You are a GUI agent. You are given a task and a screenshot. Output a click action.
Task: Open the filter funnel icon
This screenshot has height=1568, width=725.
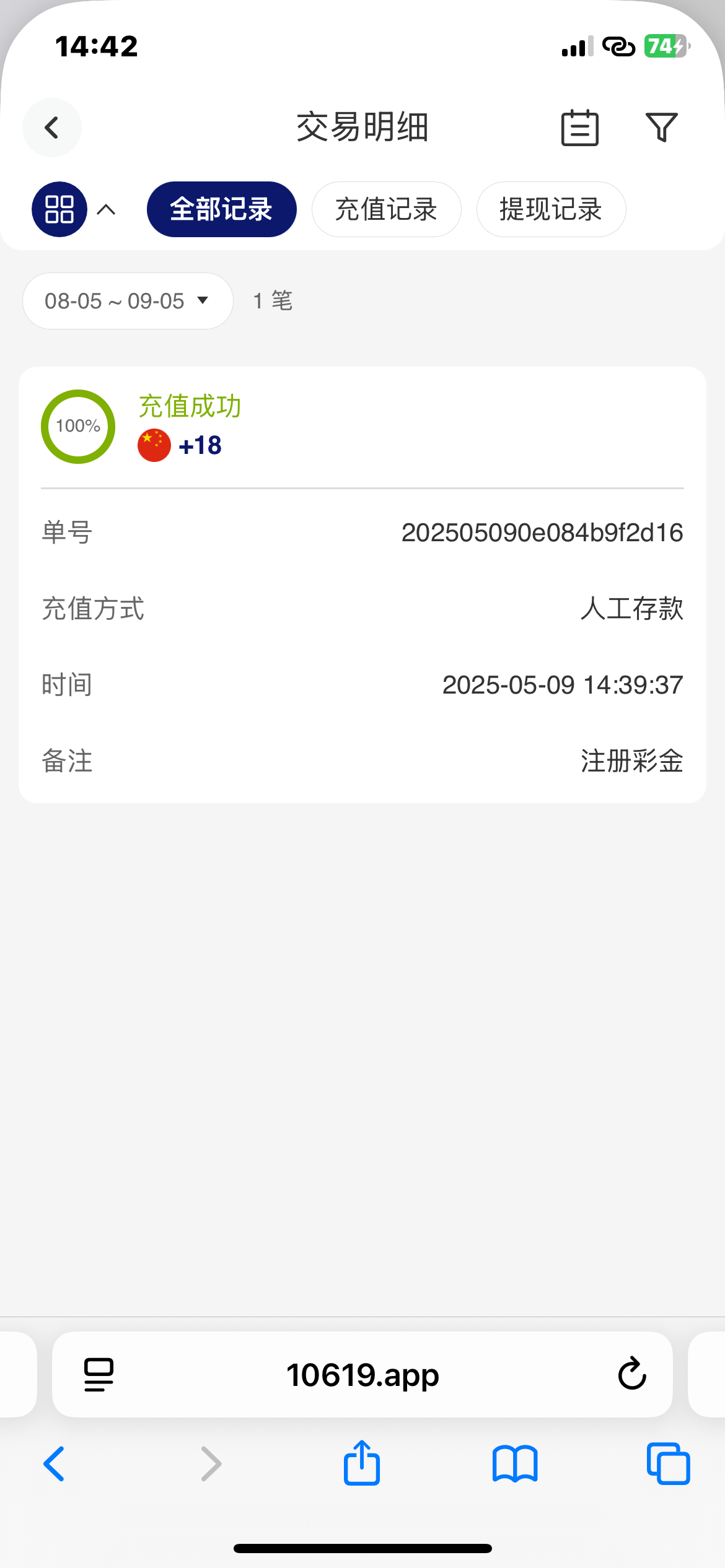(661, 128)
